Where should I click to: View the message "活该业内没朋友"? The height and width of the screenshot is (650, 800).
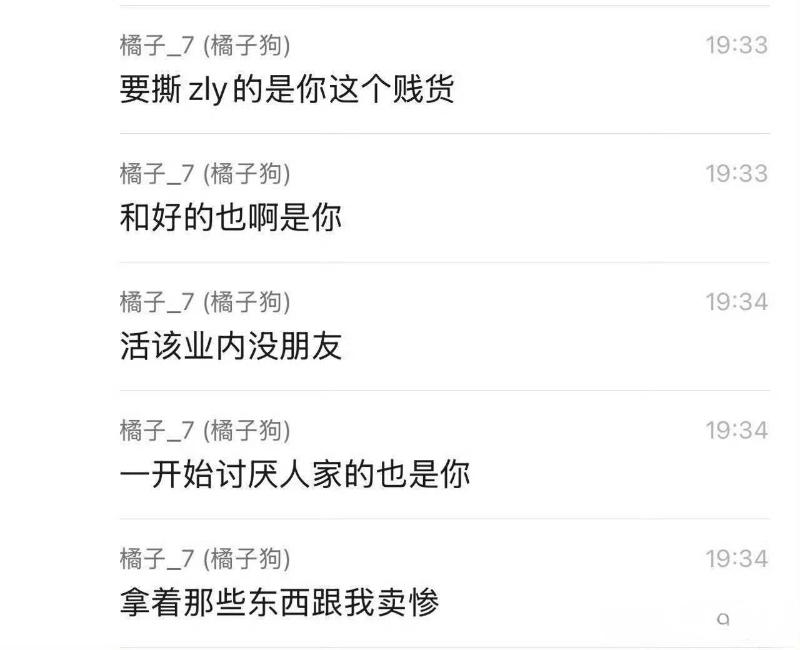click(x=231, y=345)
